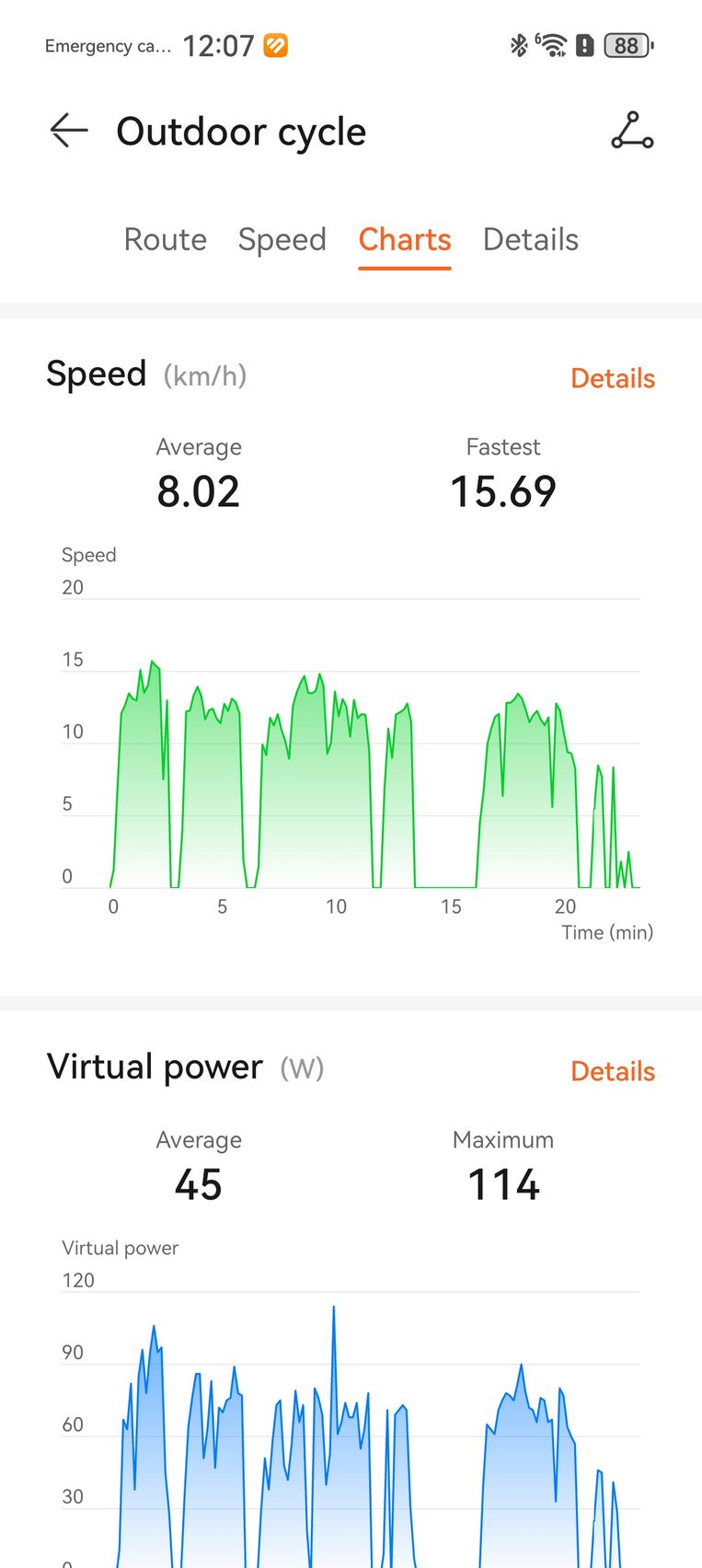Open the route share icon
The image size is (702, 1568).
pyautogui.click(x=632, y=131)
